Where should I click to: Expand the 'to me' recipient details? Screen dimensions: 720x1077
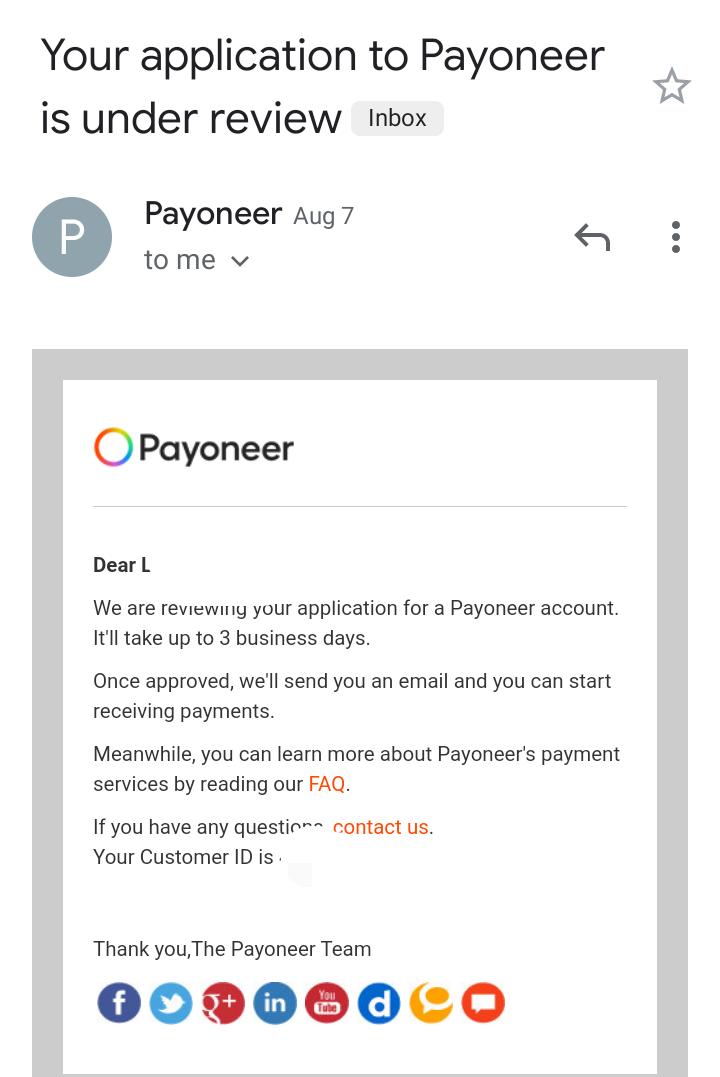[x=239, y=261]
